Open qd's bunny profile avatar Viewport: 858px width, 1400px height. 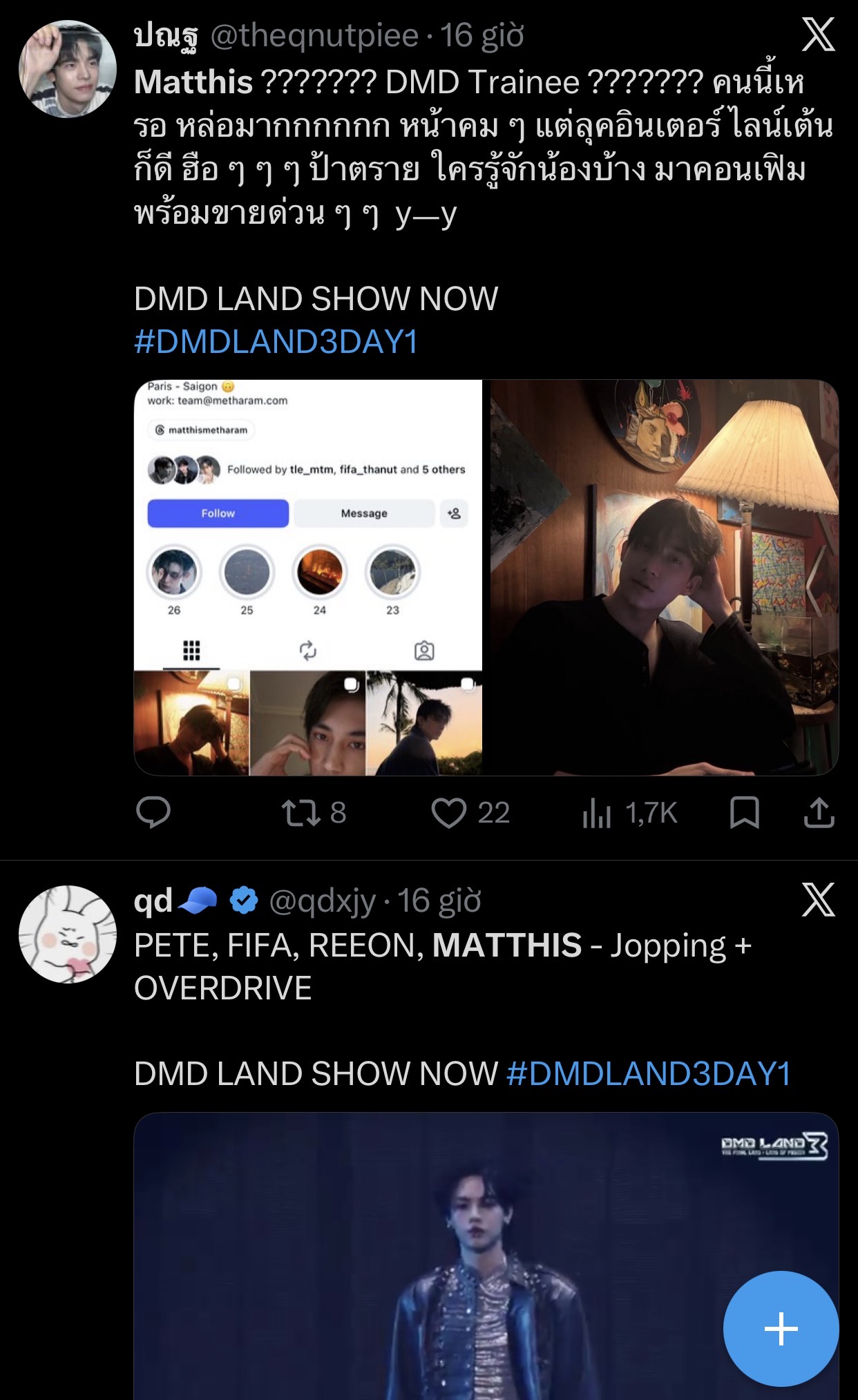[x=68, y=934]
